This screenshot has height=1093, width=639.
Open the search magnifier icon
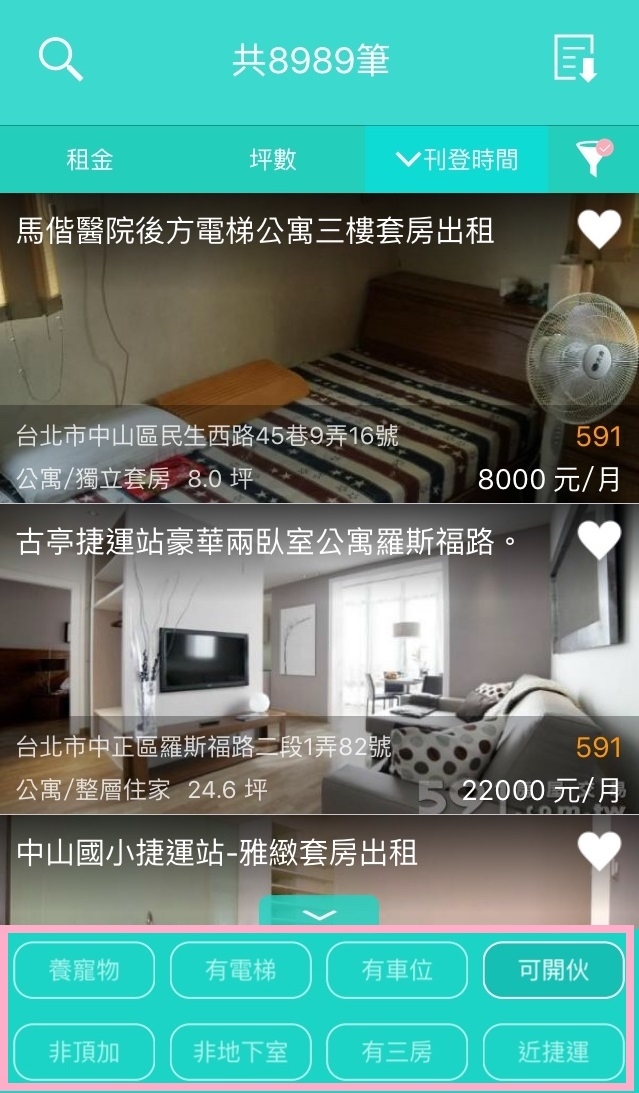point(60,60)
